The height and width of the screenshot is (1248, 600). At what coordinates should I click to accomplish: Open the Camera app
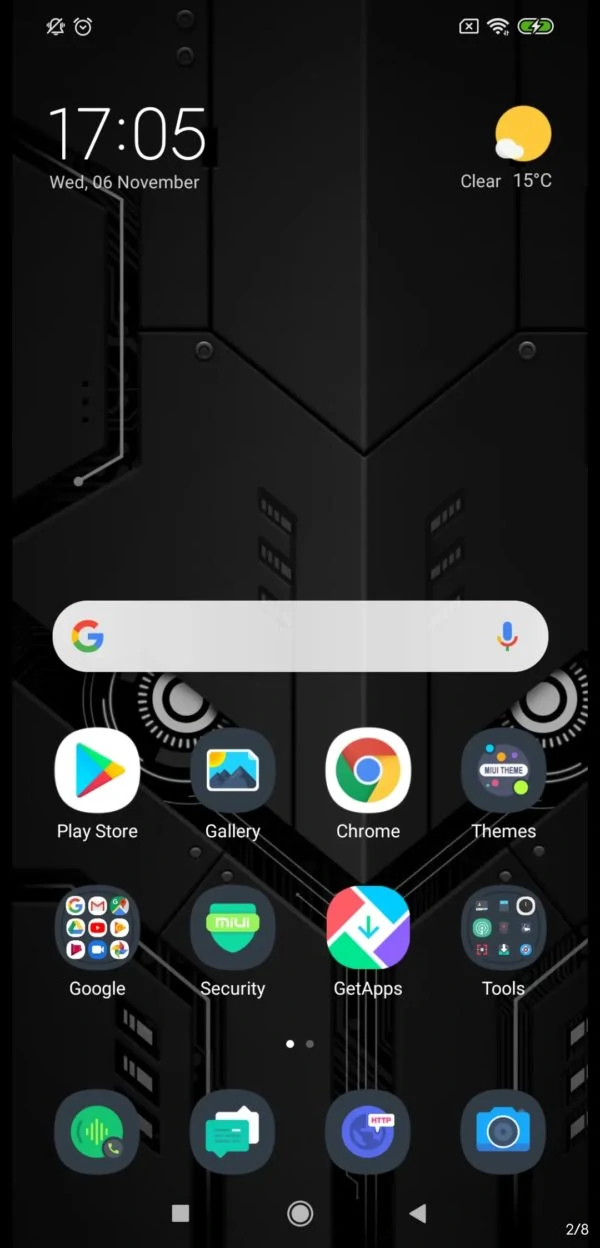pos(503,1132)
